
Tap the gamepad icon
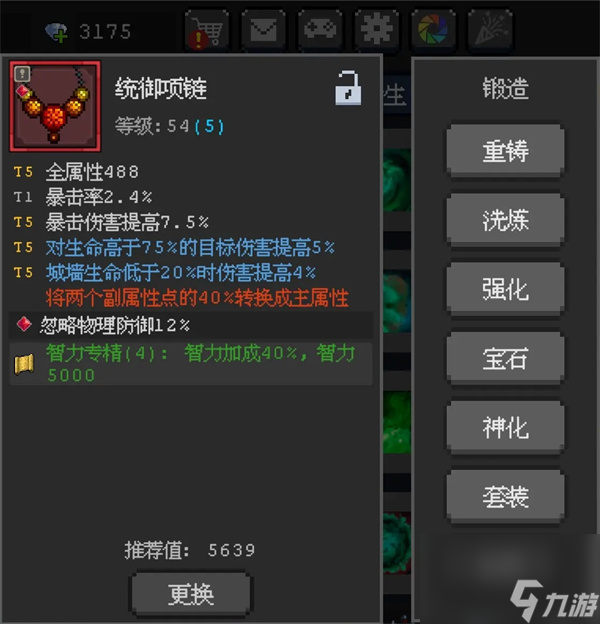[x=320, y=31]
